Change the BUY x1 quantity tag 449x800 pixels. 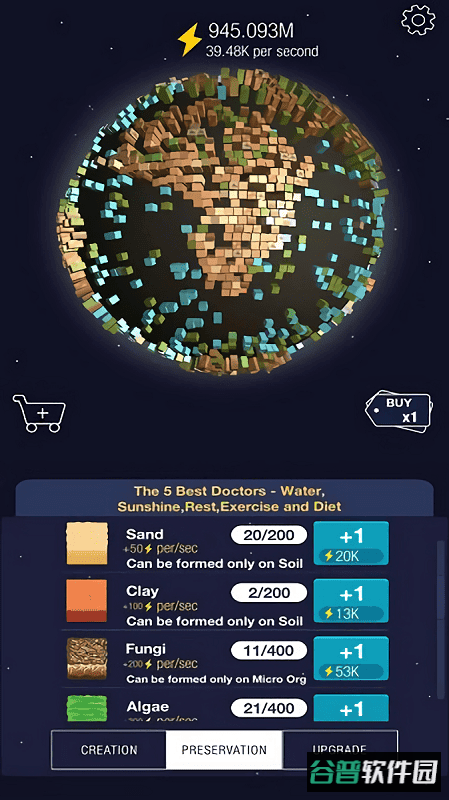(399, 410)
